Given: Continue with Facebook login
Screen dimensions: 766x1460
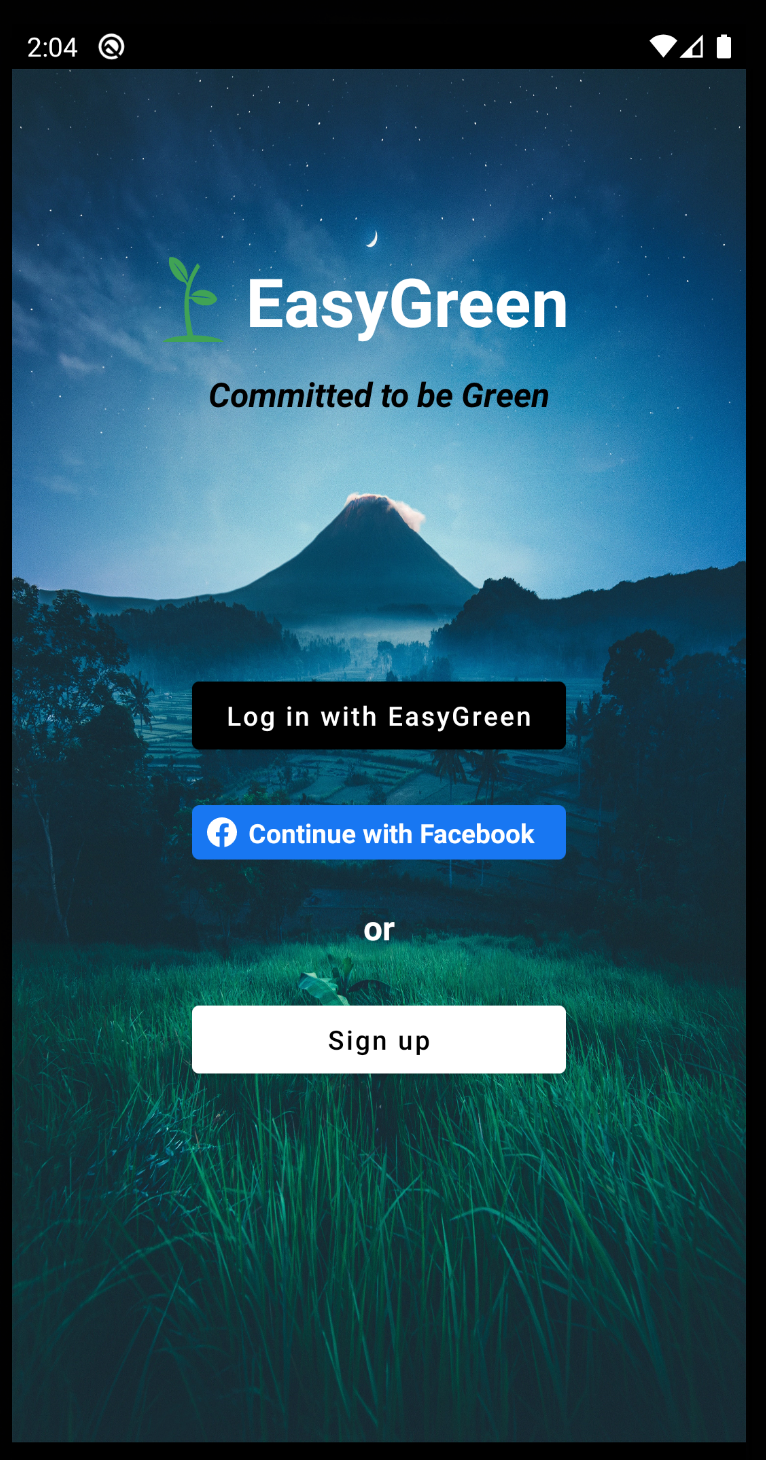Looking at the screenshot, I should [x=379, y=833].
